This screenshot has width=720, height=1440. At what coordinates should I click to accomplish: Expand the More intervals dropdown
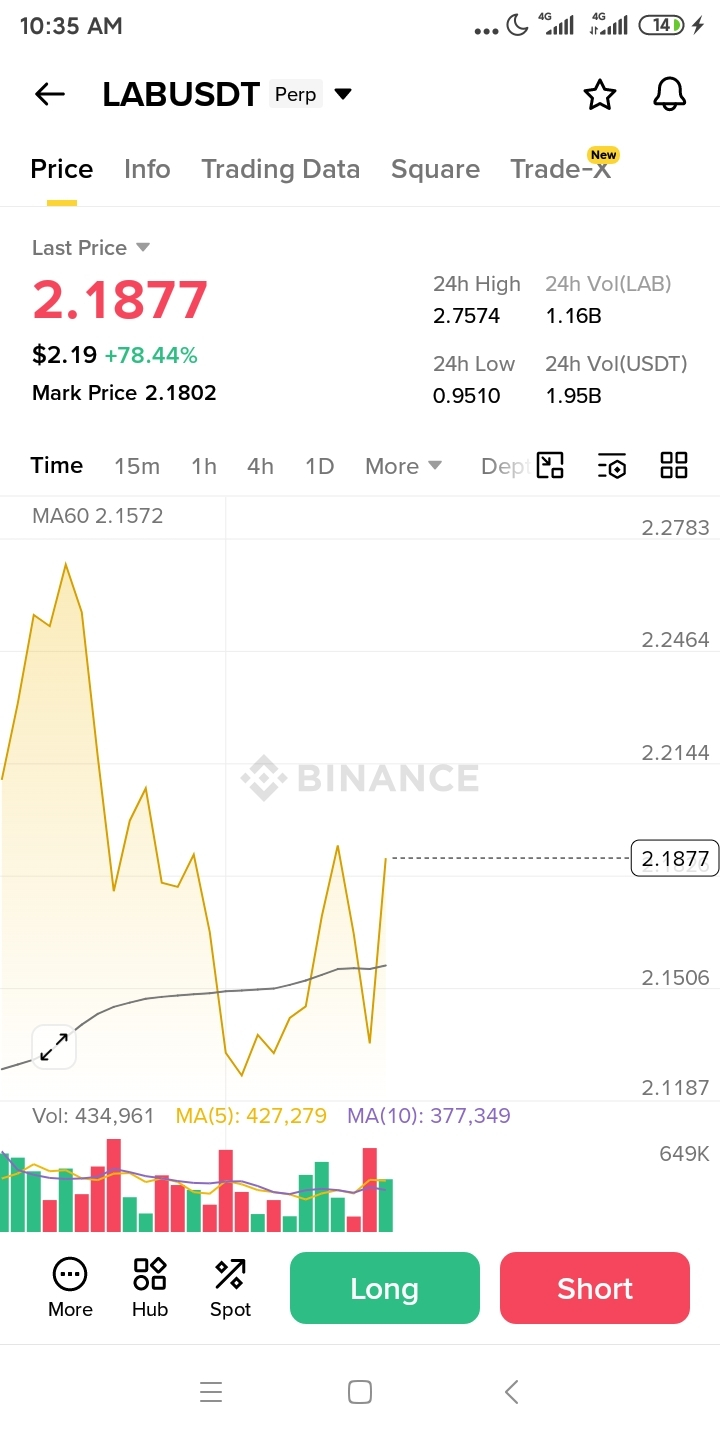pos(404,466)
